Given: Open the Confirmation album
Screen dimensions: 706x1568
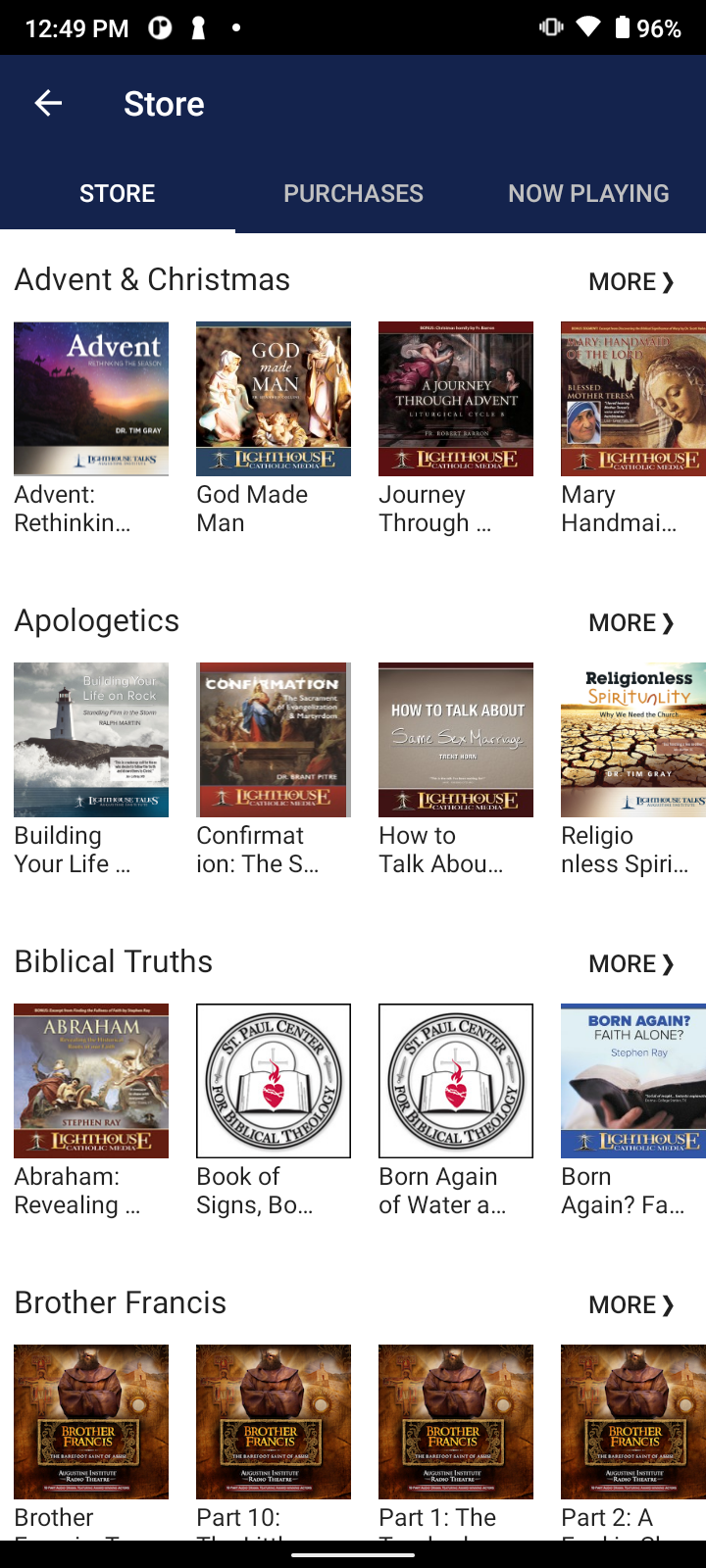Looking at the screenshot, I should point(274,740).
